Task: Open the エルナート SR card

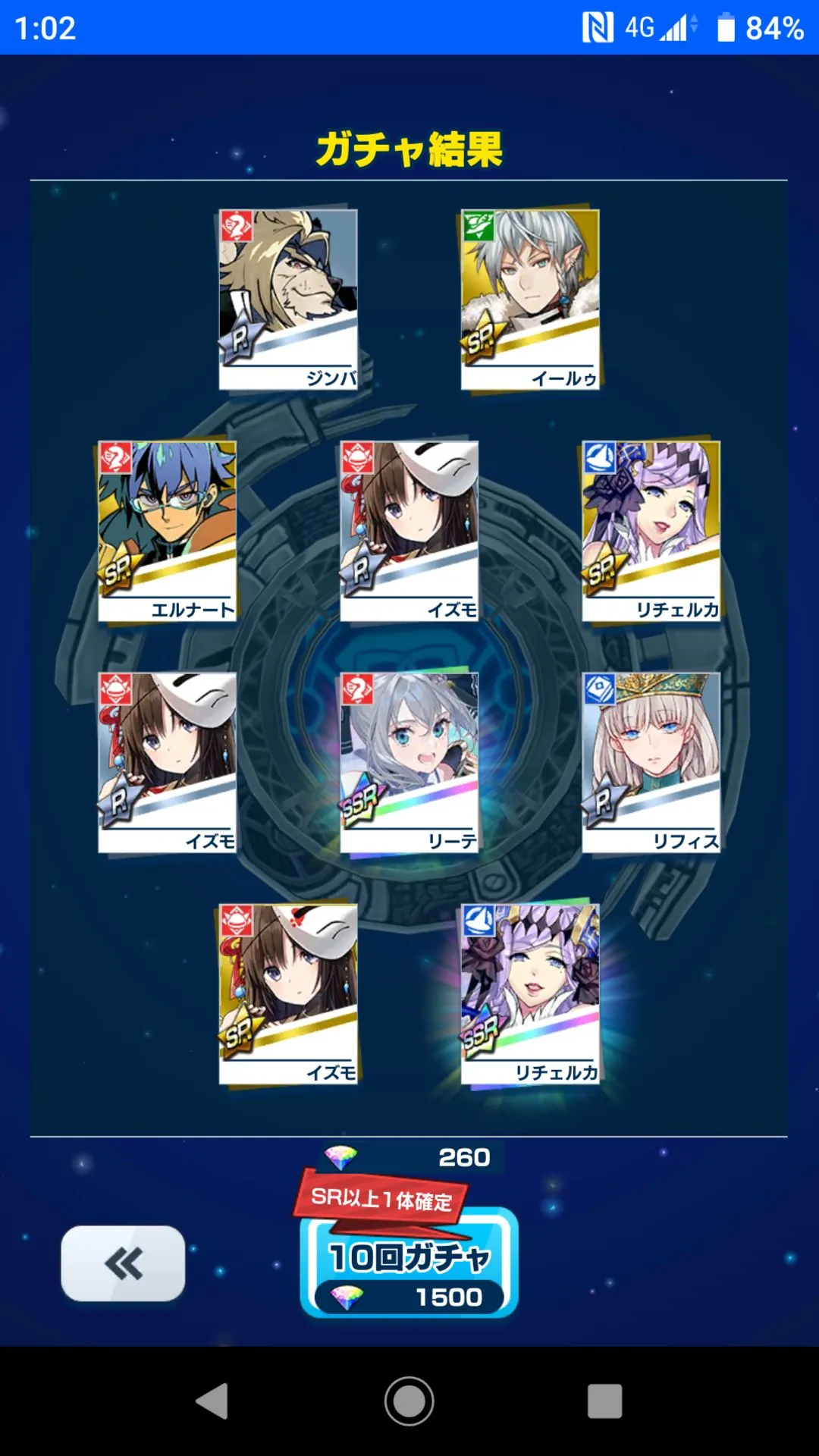Action: (x=167, y=531)
